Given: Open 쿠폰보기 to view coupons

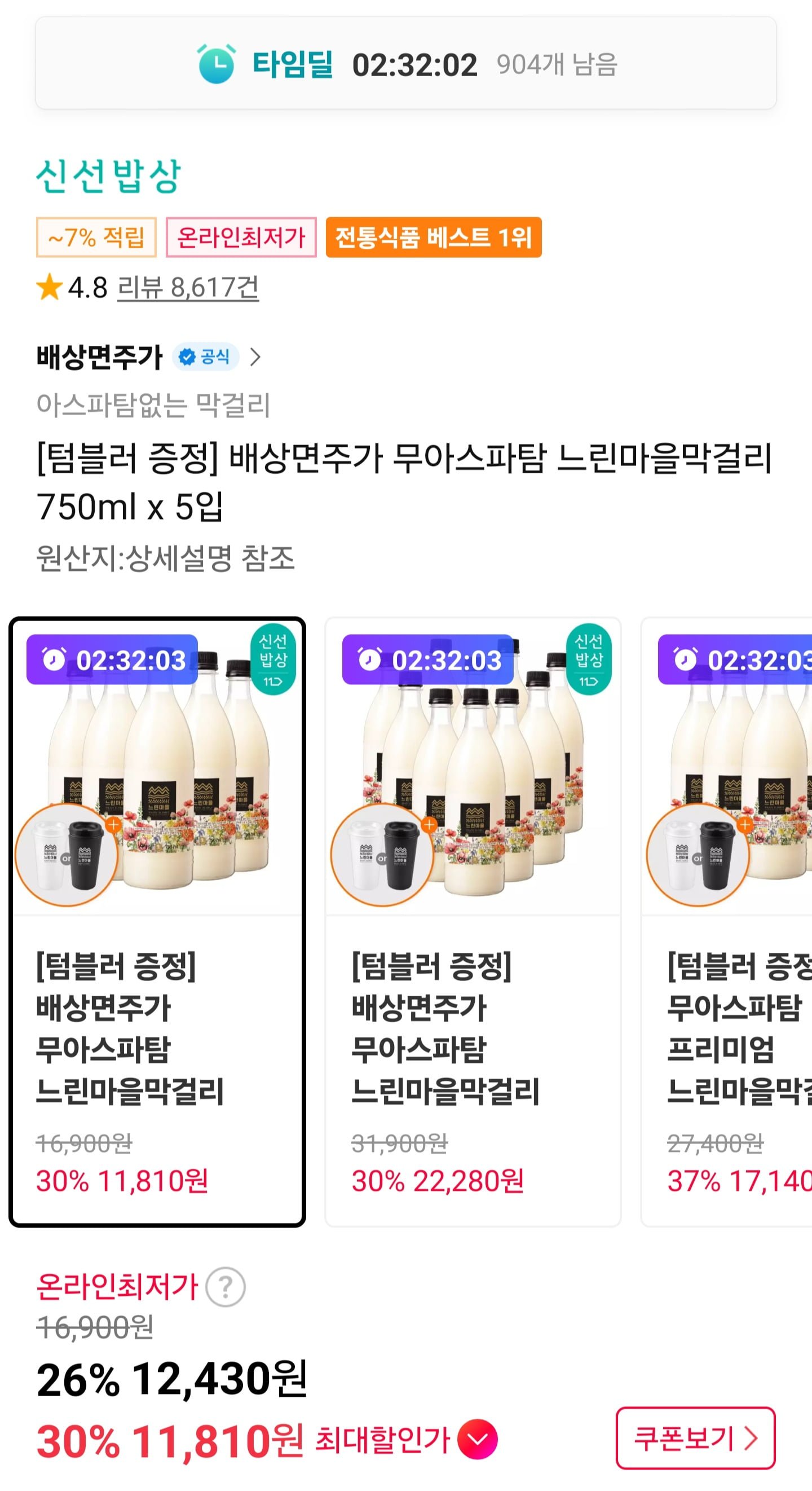Looking at the screenshot, I should click(695, 1438).
